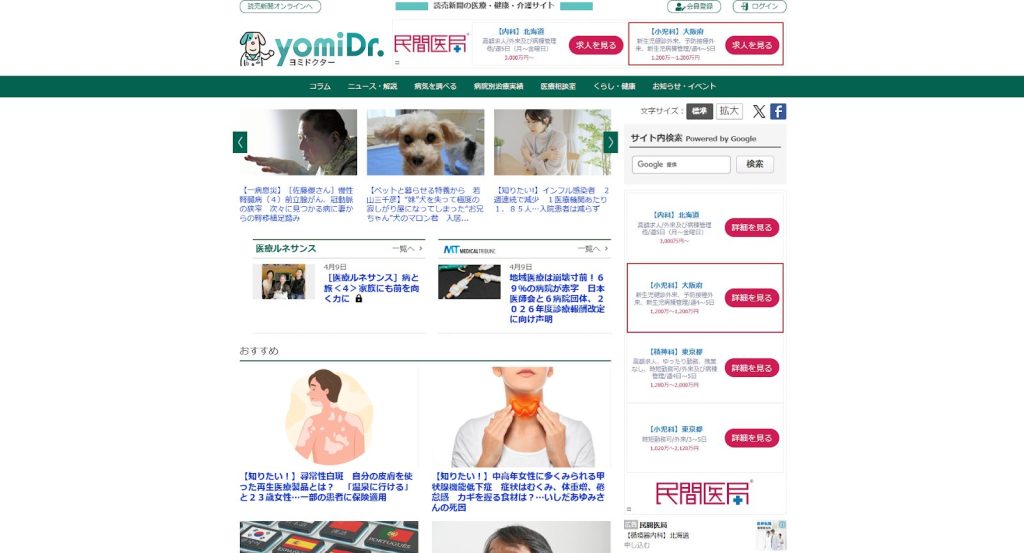Switch to ニュース・解説 section
This screenshot has width=1024, height=553.
(372, 87)
